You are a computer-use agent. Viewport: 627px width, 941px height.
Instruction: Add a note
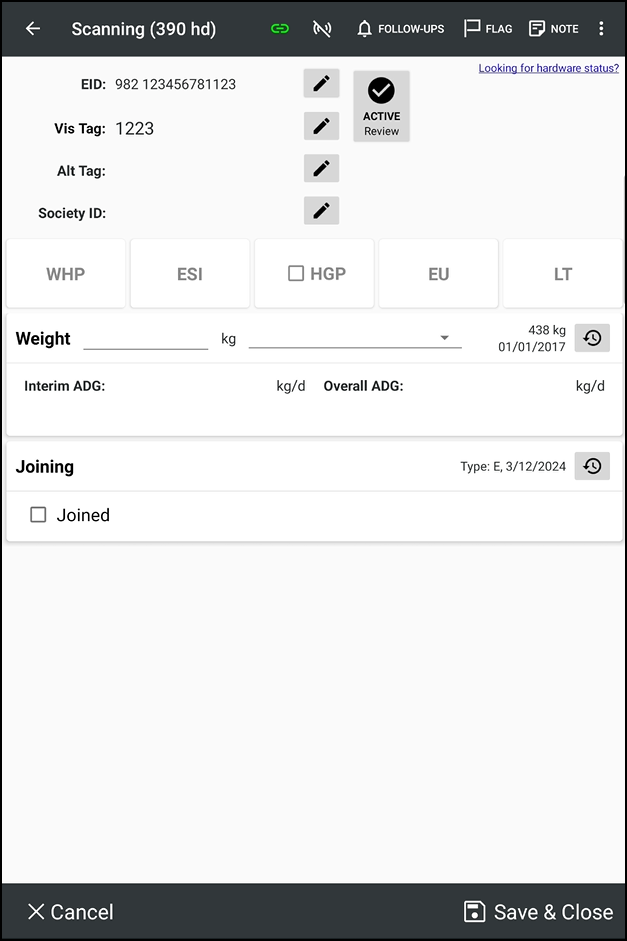pyautogui.click(x=553, y=29)
